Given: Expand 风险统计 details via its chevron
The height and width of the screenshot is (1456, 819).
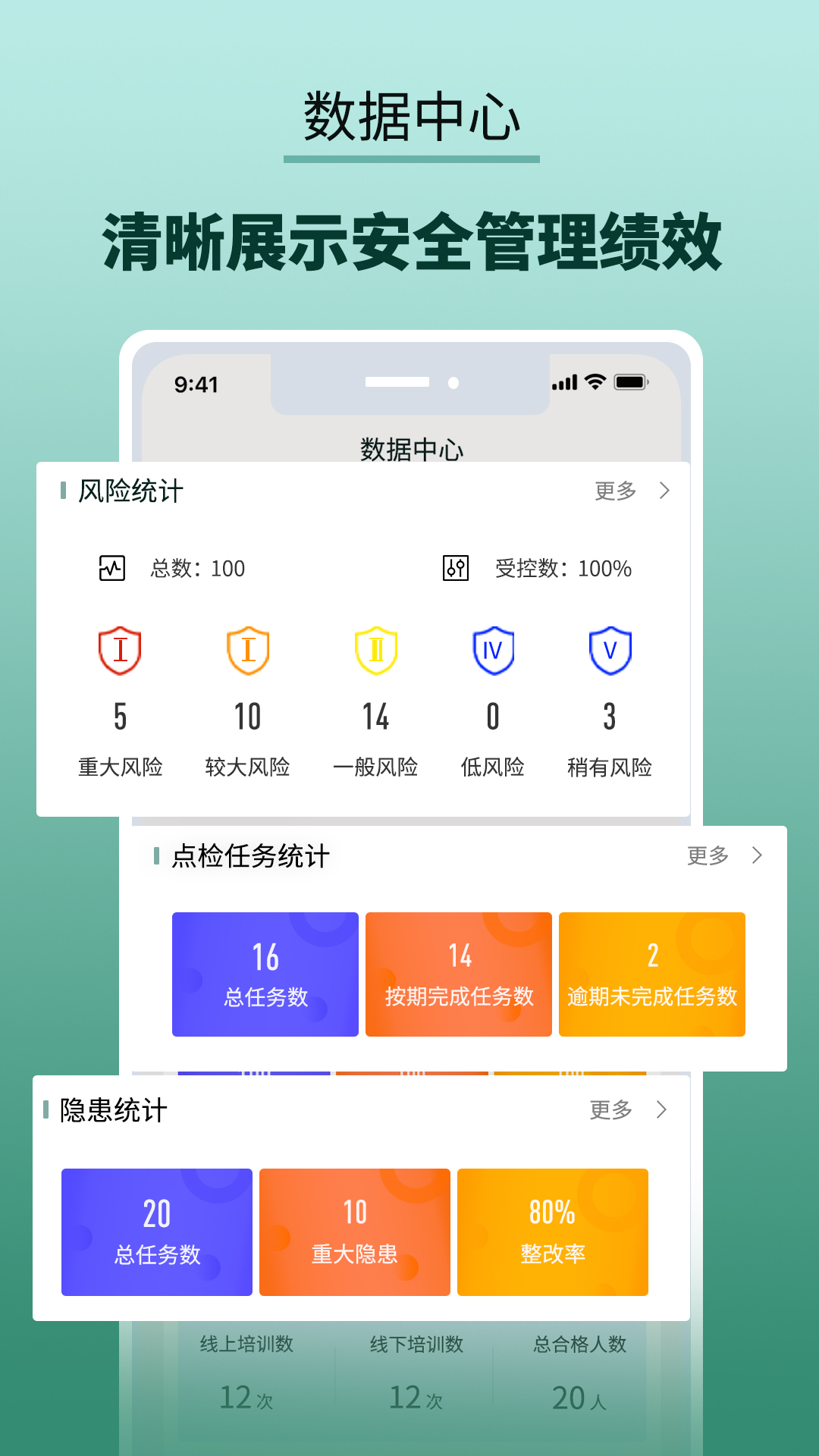Looking at the screenshot, I should click(663, 491).
